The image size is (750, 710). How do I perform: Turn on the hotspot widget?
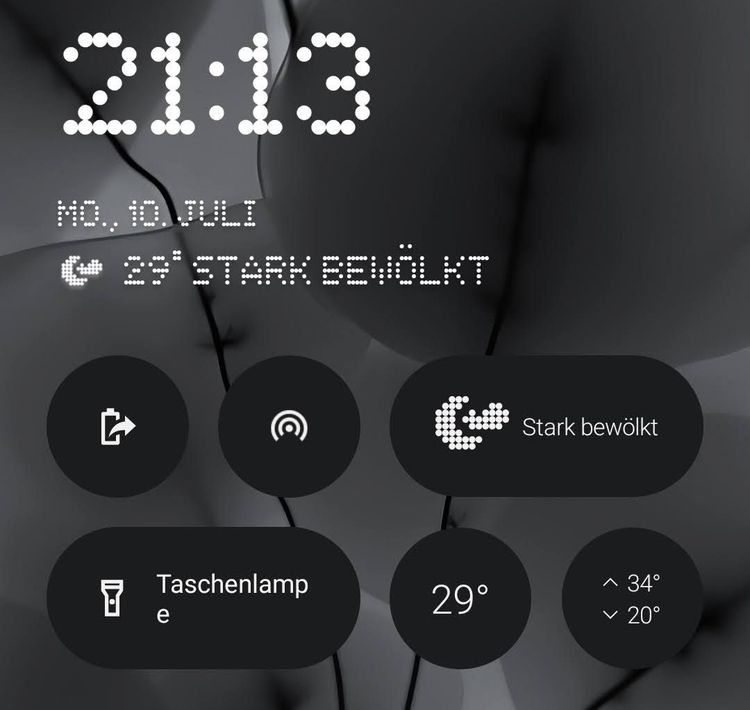tap(289, 426)
